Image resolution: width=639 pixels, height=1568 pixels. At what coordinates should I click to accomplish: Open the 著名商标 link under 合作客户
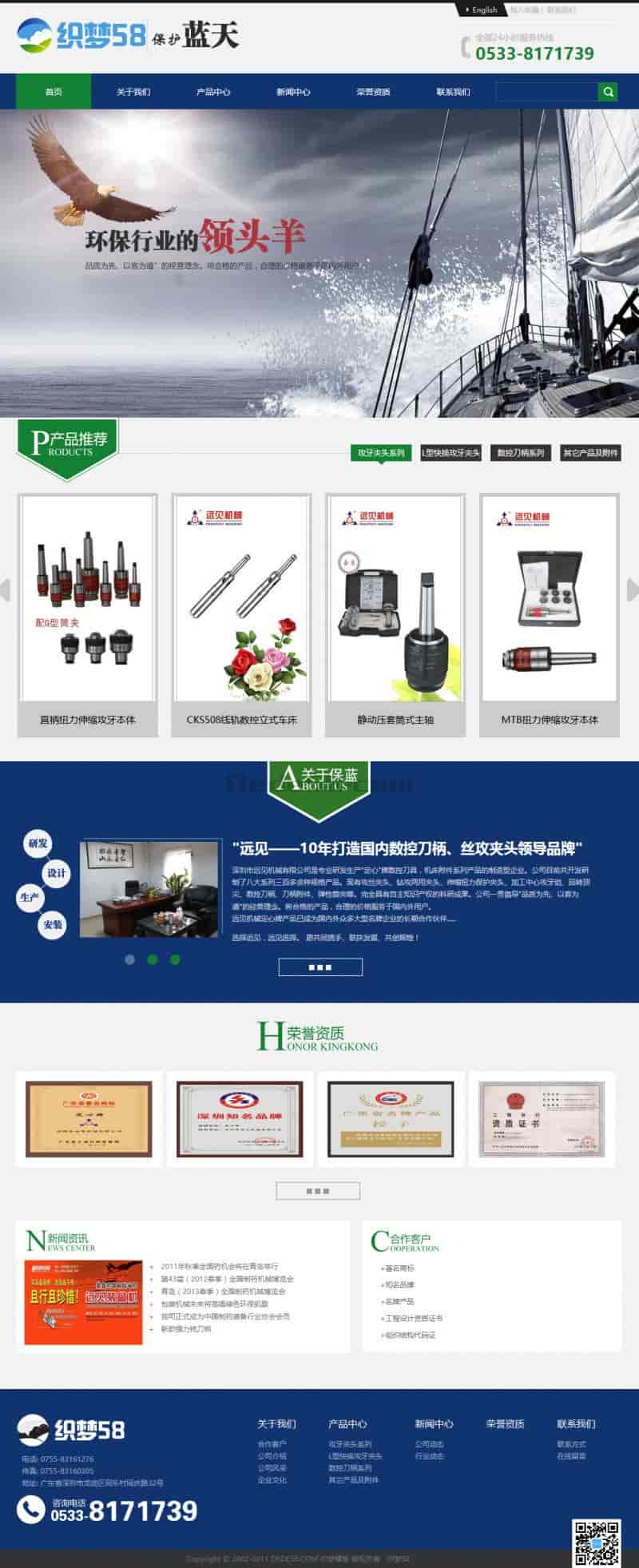pyautogui.click(x=399, y=1268)
